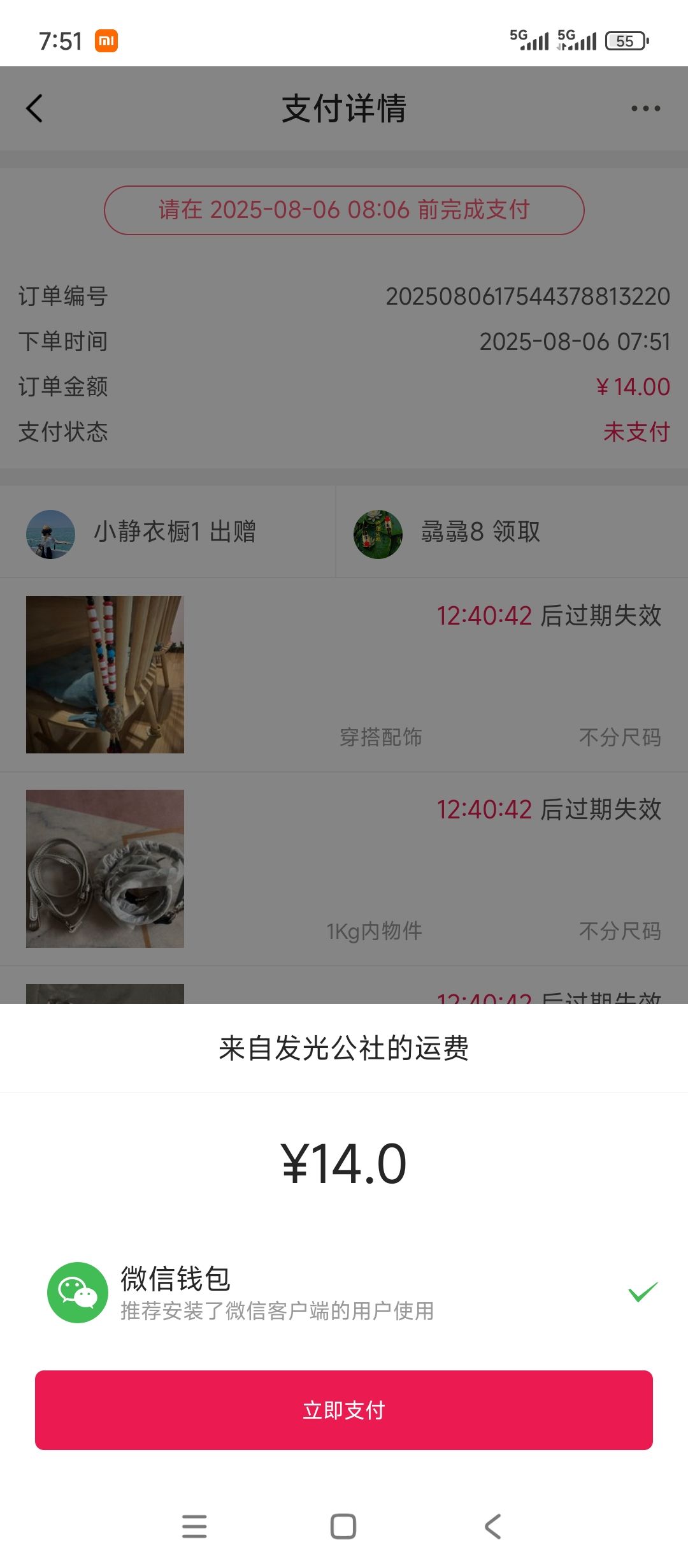Tap 立即支付 to pay now
This screenshot has height=1568, width=688.
[x=344, y=1411]
